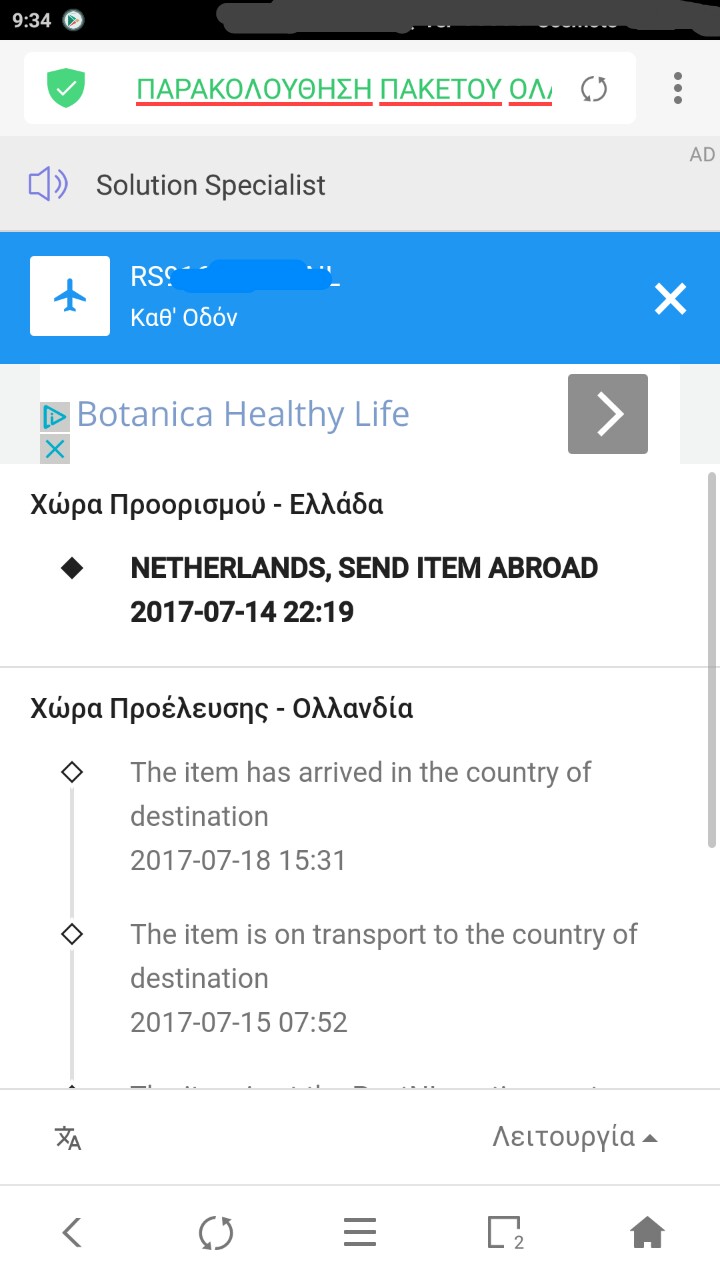This screenshot has height=1280, width=720.
Task: Open the browser hamburger menu
Action: click(360, 1232)
